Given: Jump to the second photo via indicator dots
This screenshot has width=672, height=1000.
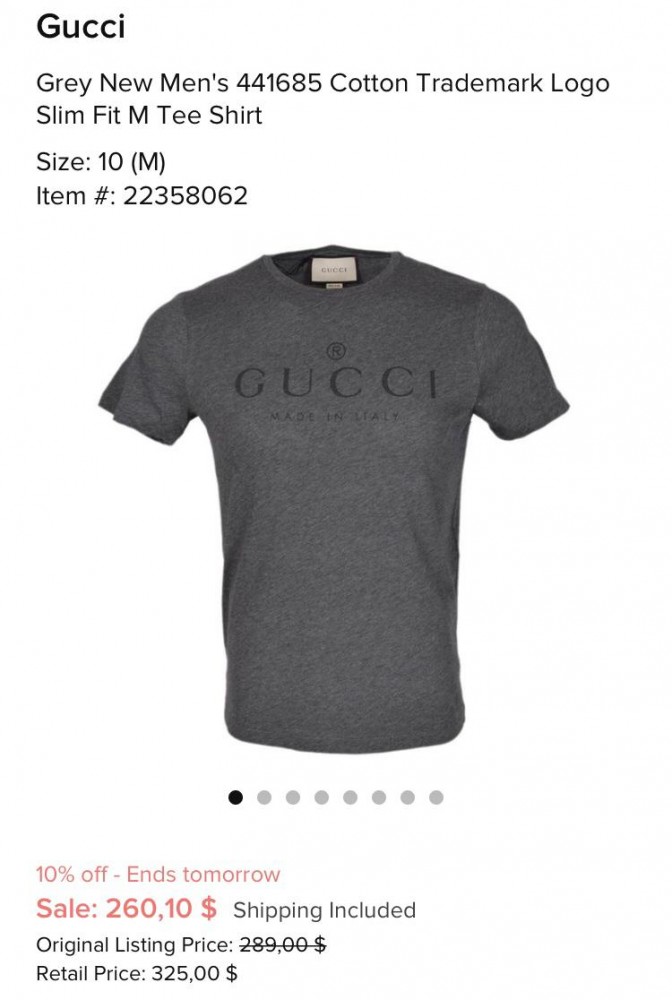Looking at the screenshot, I should coord(264,797).
